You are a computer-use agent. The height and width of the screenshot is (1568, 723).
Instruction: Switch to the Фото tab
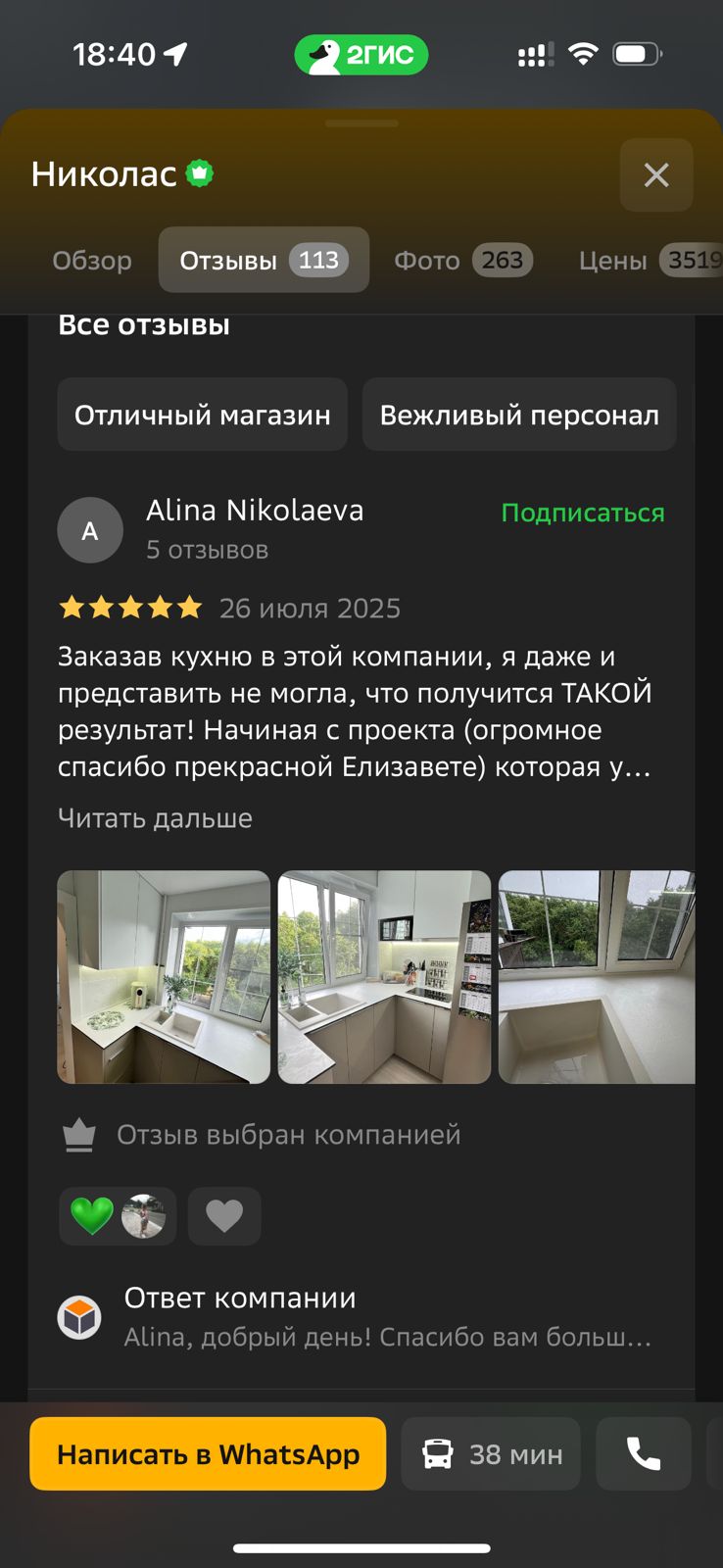point(462,261)
